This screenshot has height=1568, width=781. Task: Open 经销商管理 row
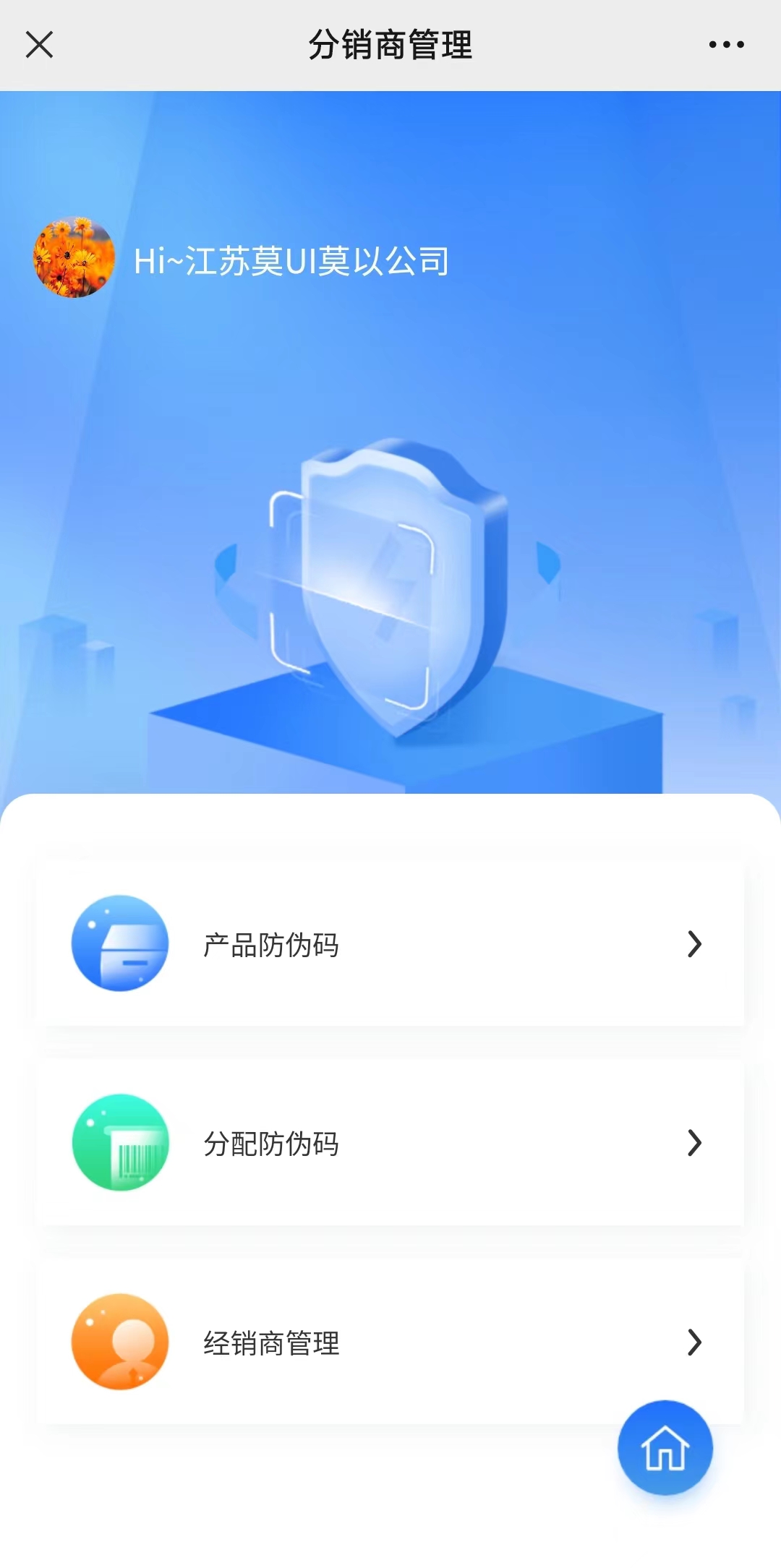coord(390,1342)
